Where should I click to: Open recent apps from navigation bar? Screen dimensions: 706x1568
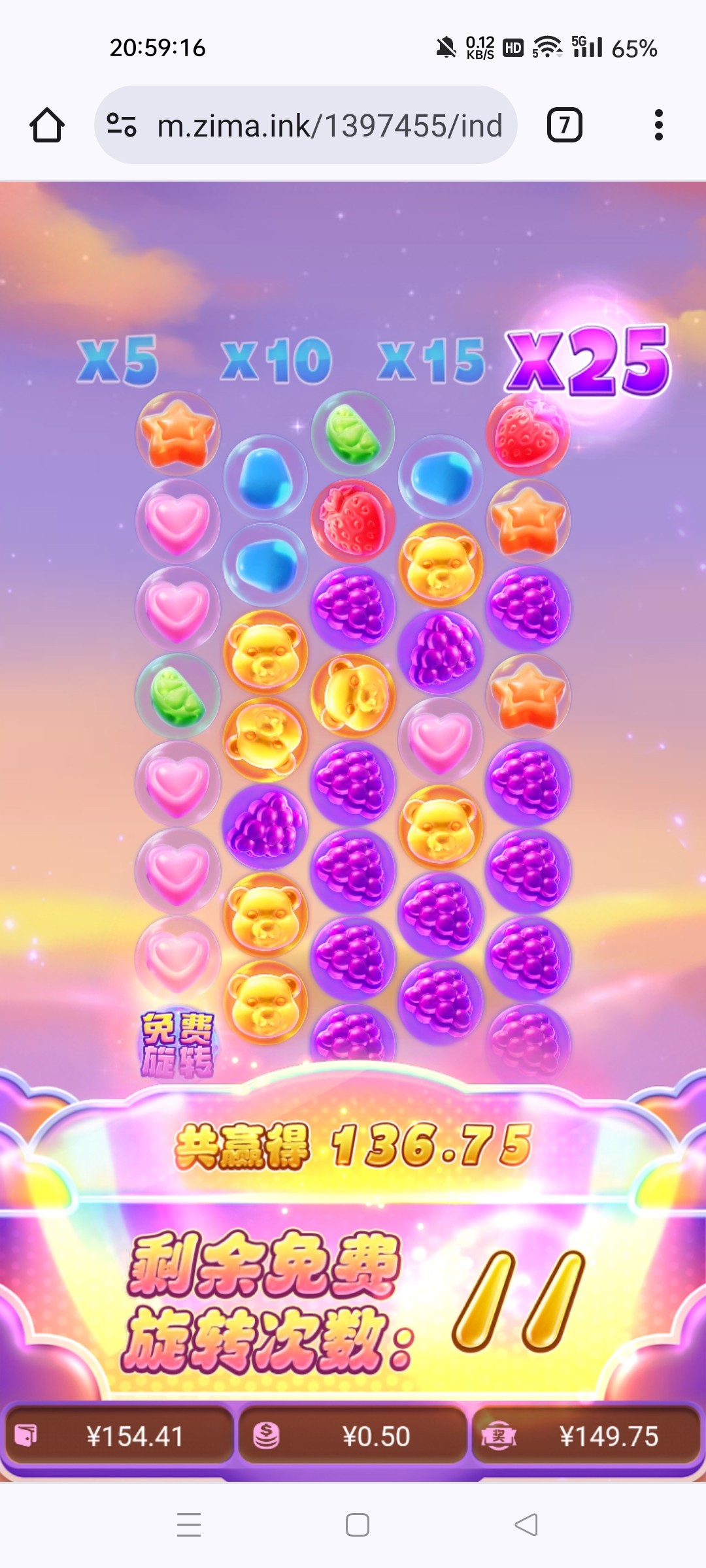pyautogui.click(x=189, y=1525)
